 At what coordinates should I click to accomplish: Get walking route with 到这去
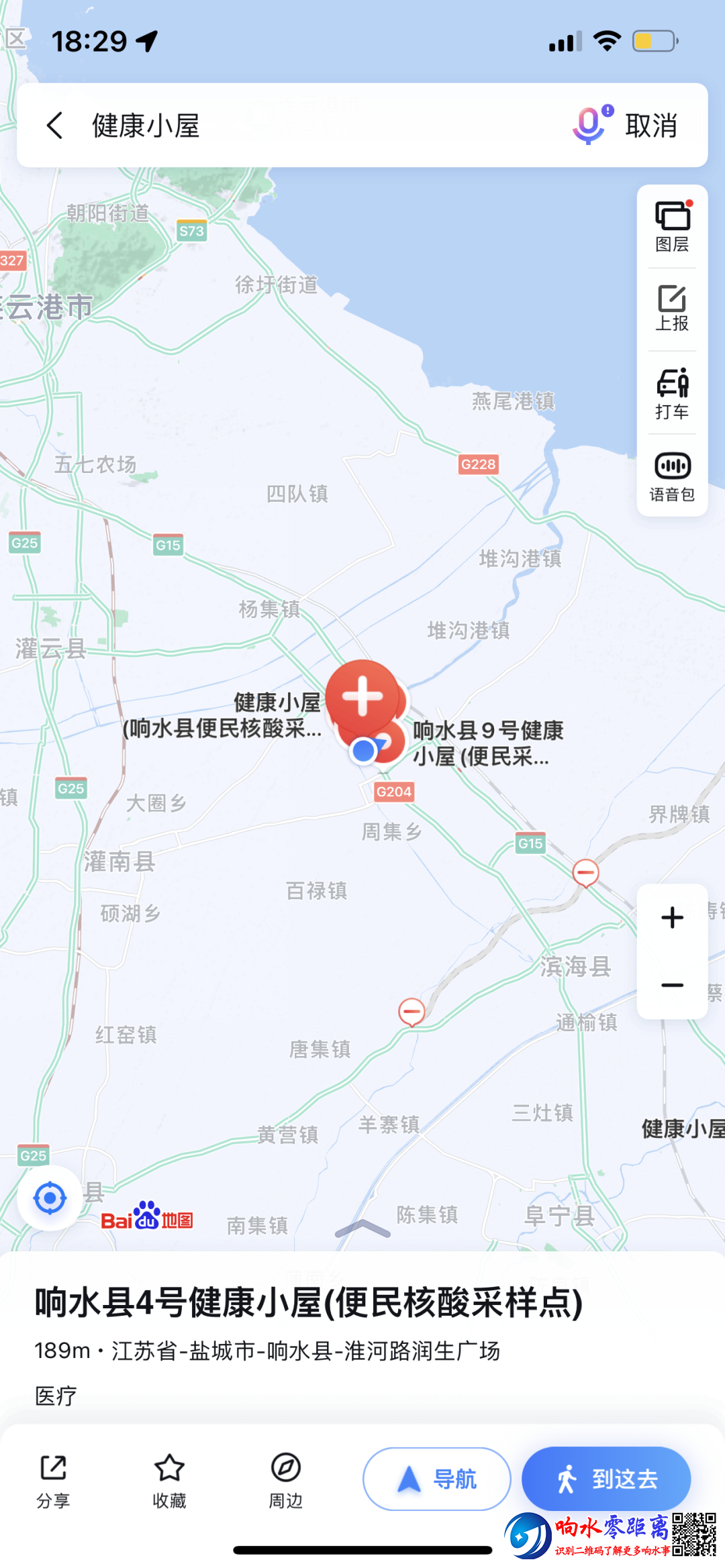tap(606, 1479)
